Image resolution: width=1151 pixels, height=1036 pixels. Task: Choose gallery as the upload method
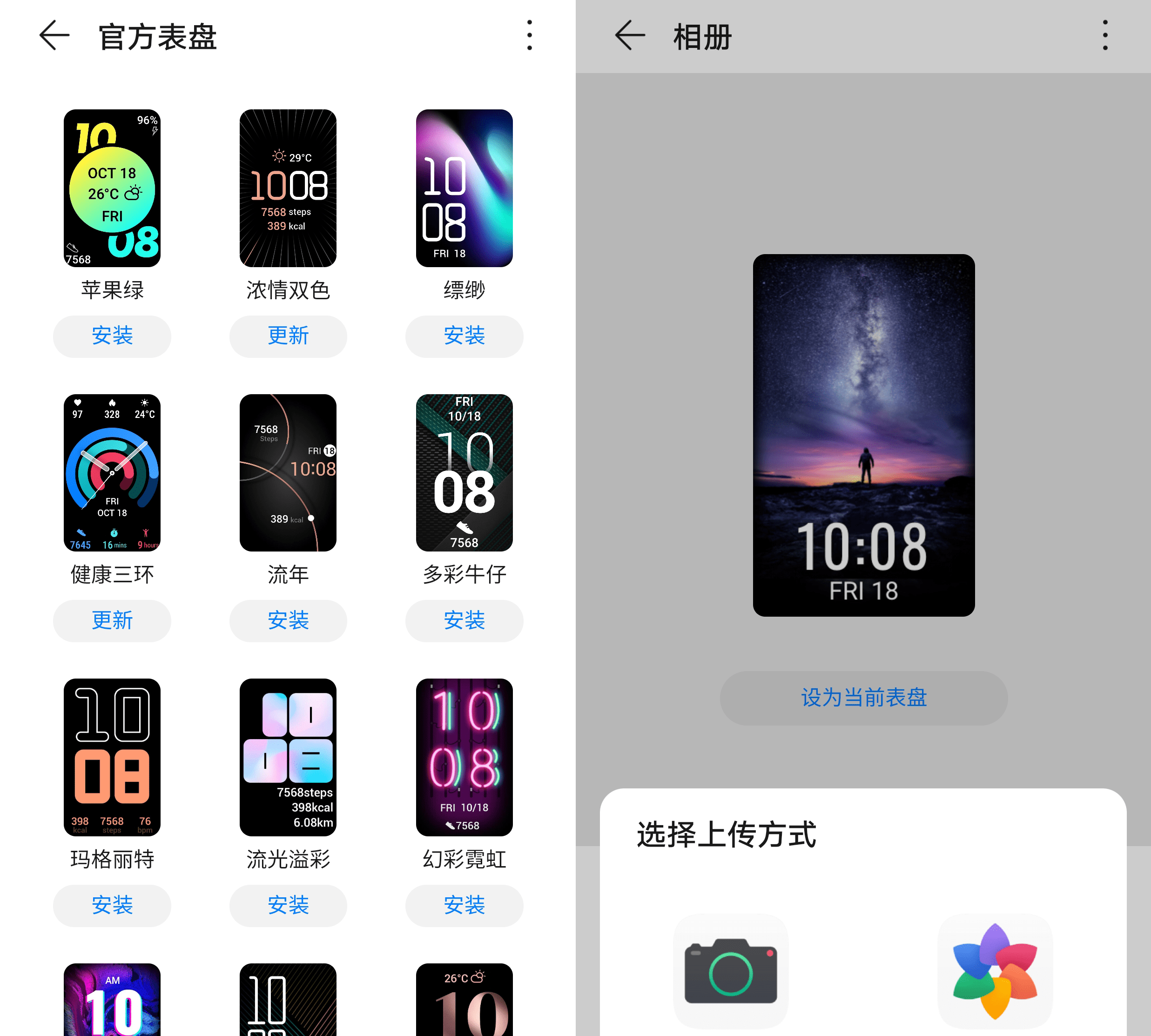tap(995, 970)
